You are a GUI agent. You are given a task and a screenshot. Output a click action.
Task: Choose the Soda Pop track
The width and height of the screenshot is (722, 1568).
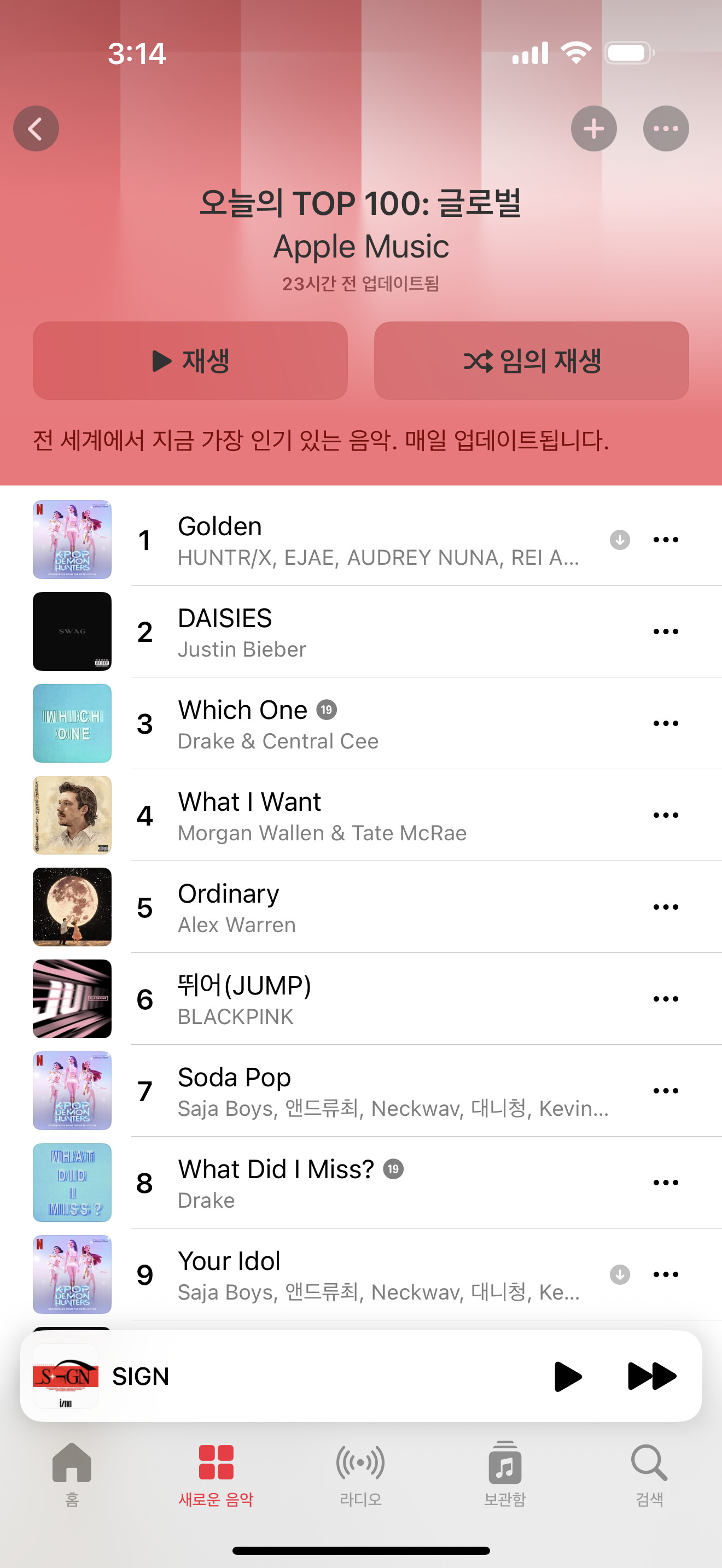pos(365,1091)
